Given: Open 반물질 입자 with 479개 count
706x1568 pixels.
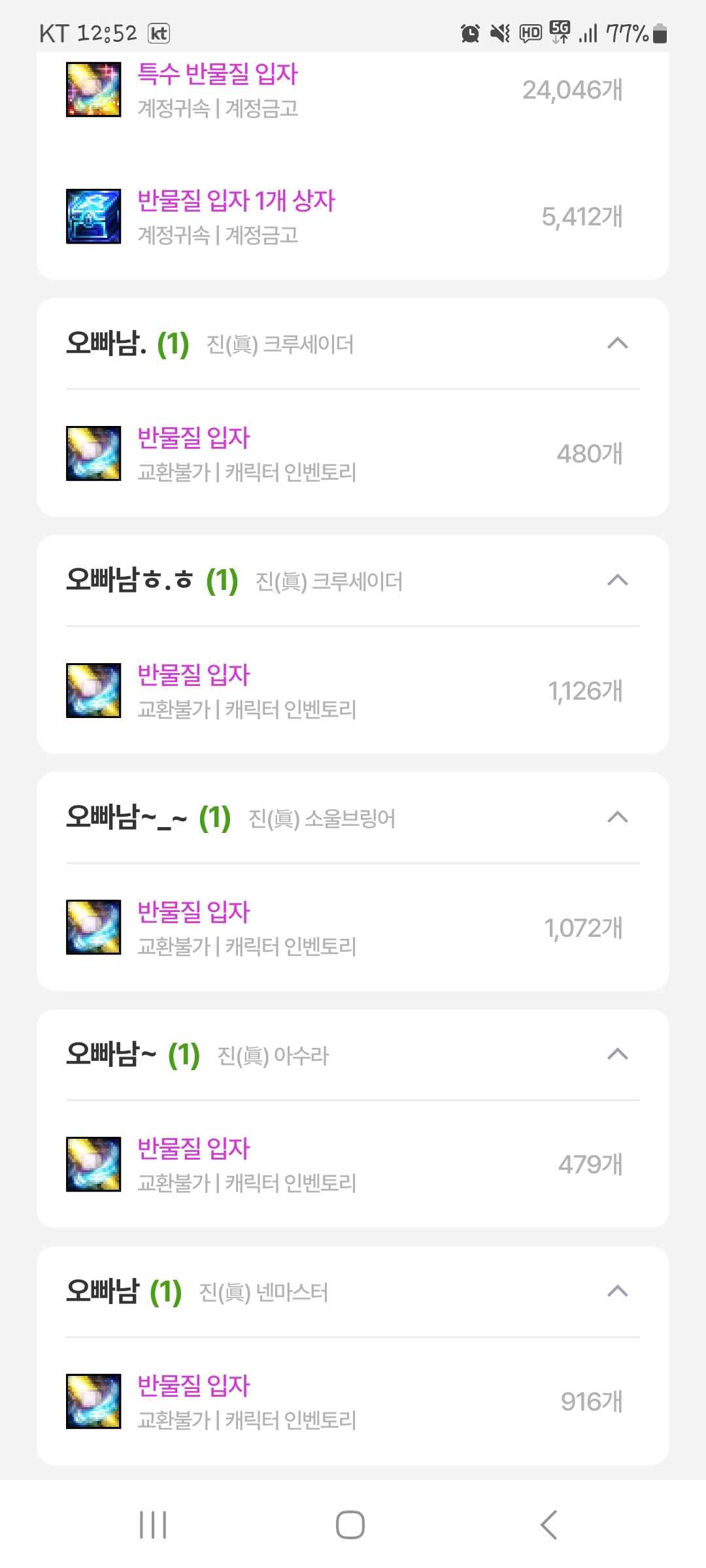Looking at the screenshot, I should pos(193,1149).
